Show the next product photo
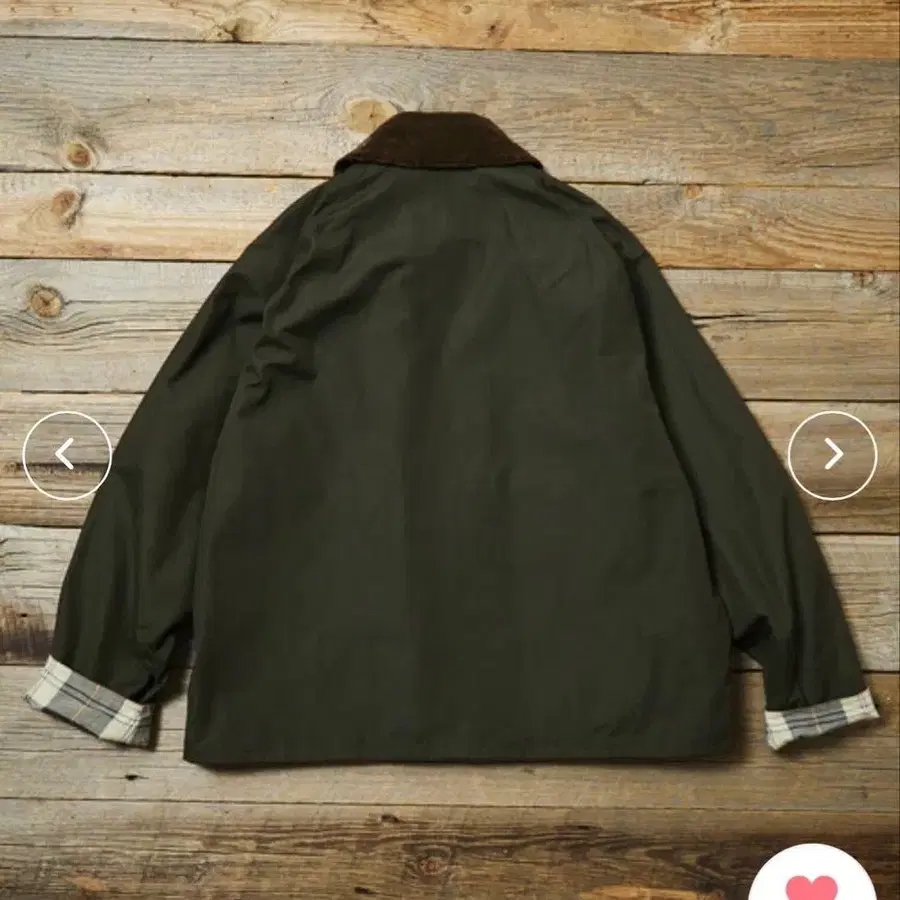Screen dimensions: 900x900 pos(832,455)
